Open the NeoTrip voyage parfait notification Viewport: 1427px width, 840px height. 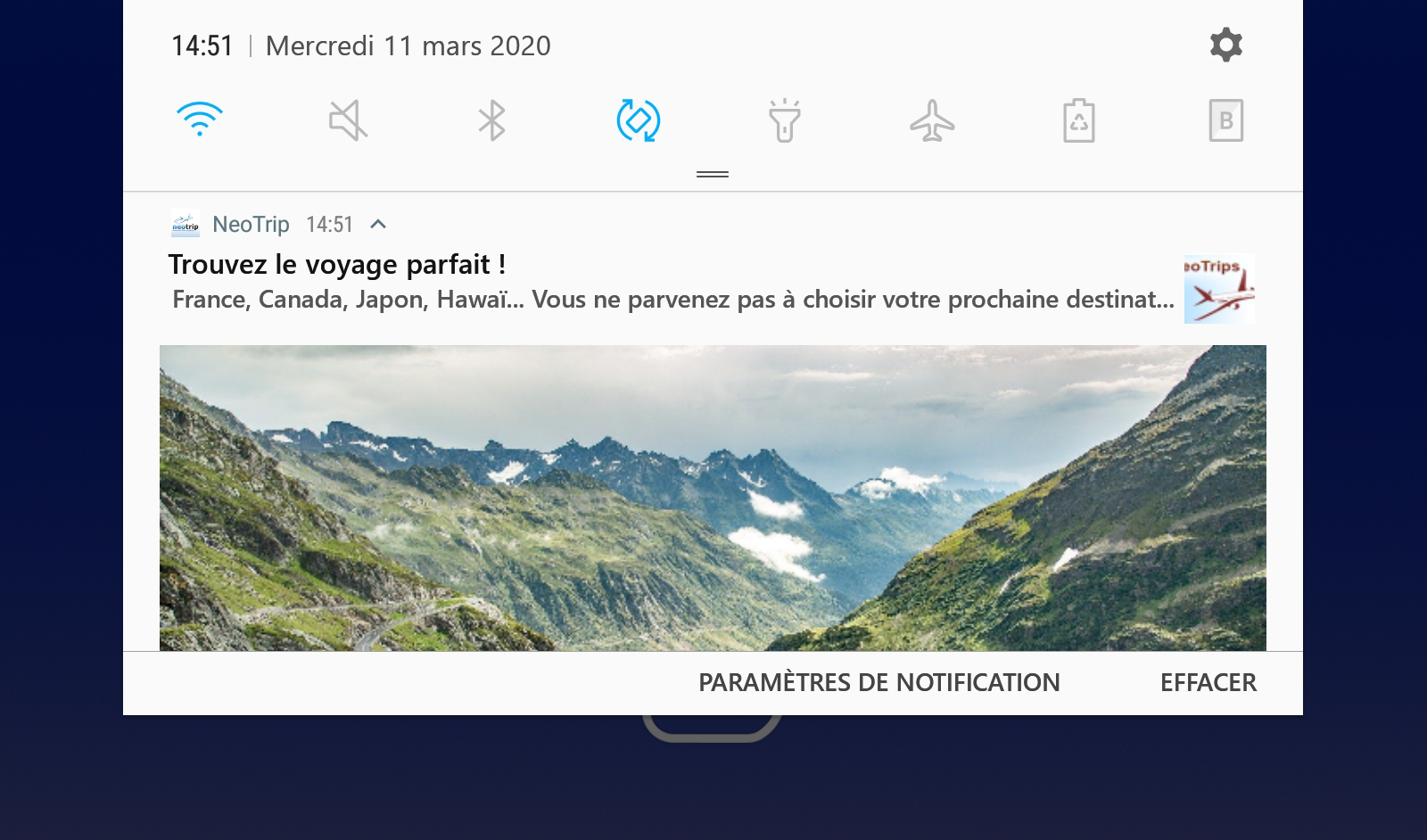pos(624,282)
